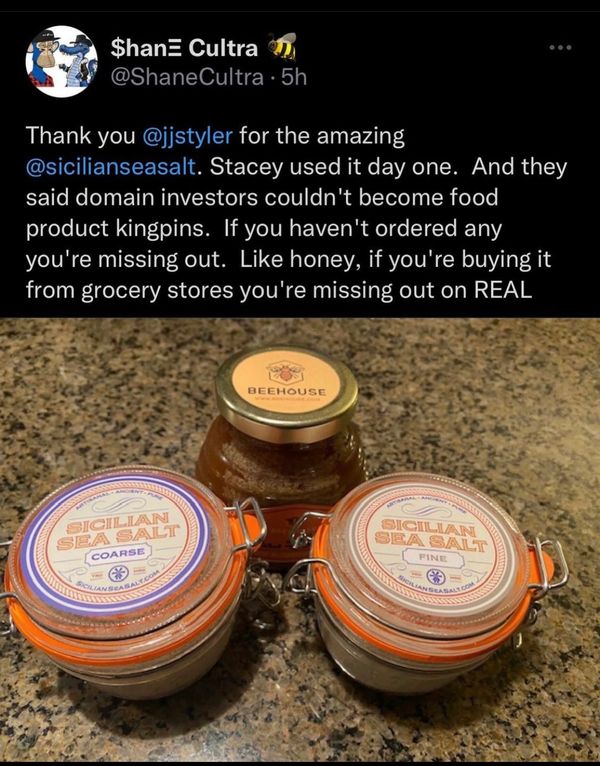The height and width of the screenshot is (766, 600).
Task: Open the tweet's three-dot overflow menu
Action: pos(565,48)
